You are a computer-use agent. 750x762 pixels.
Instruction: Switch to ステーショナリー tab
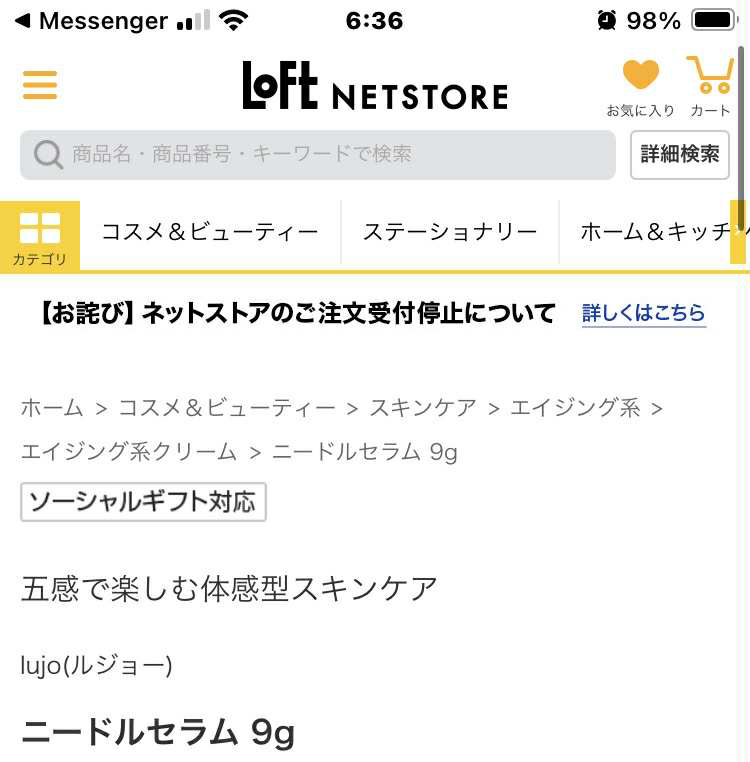[450, 232]
